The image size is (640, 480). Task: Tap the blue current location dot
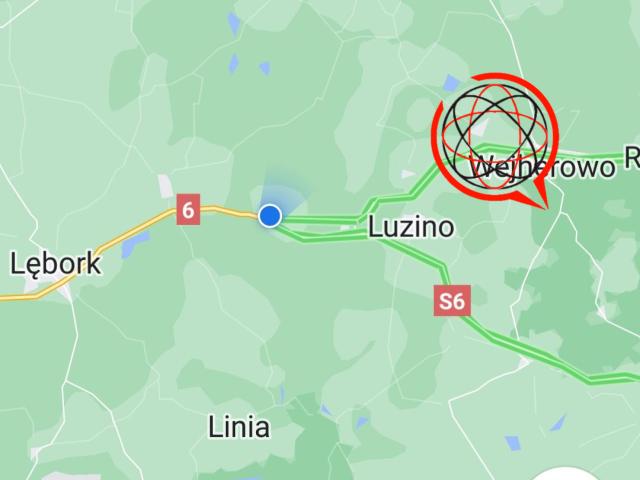point(270,215)
